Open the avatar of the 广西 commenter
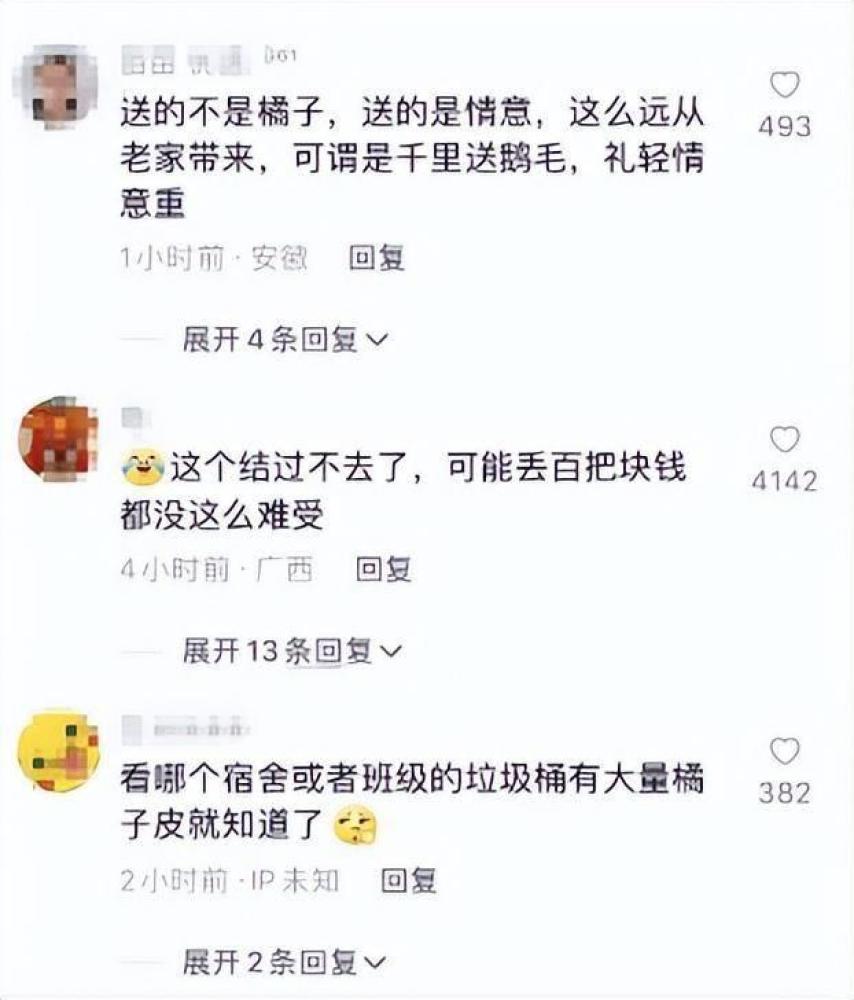This screenshot has width=854, height=1000. [x=58, y=439]
